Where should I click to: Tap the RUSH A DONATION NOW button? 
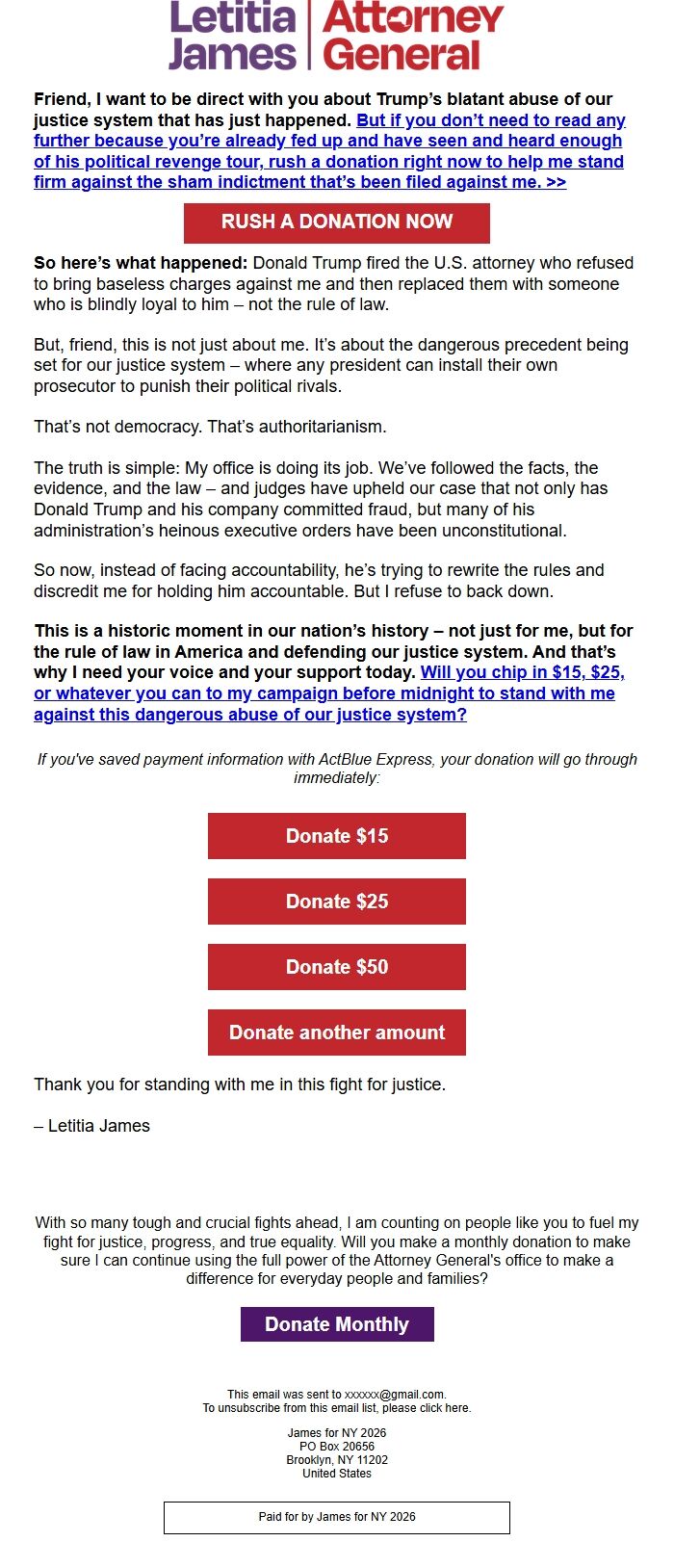[x=336, y=222]
